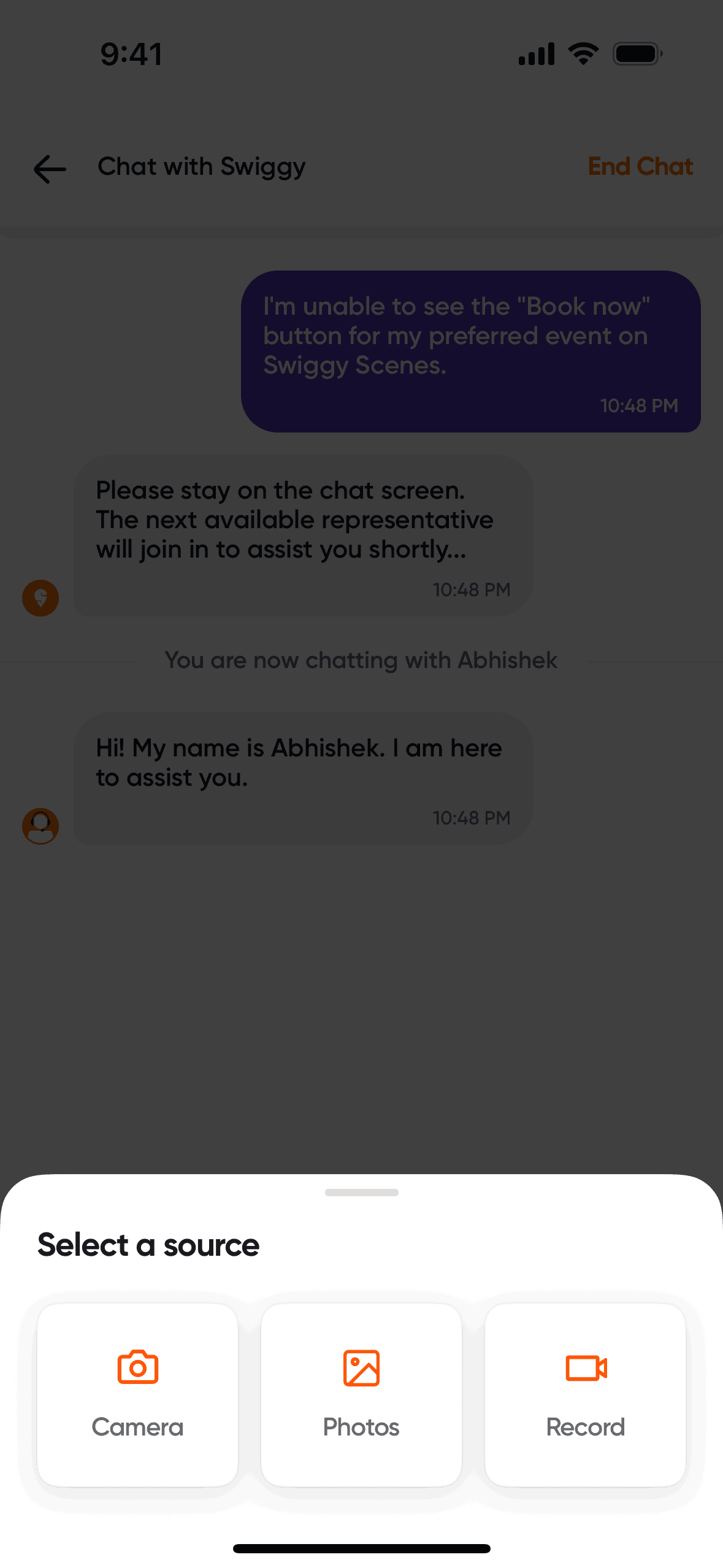Select Camera as the source
Viewport: 723px width, 1568px height.
pyautogui.click(x=137, y=1394)
